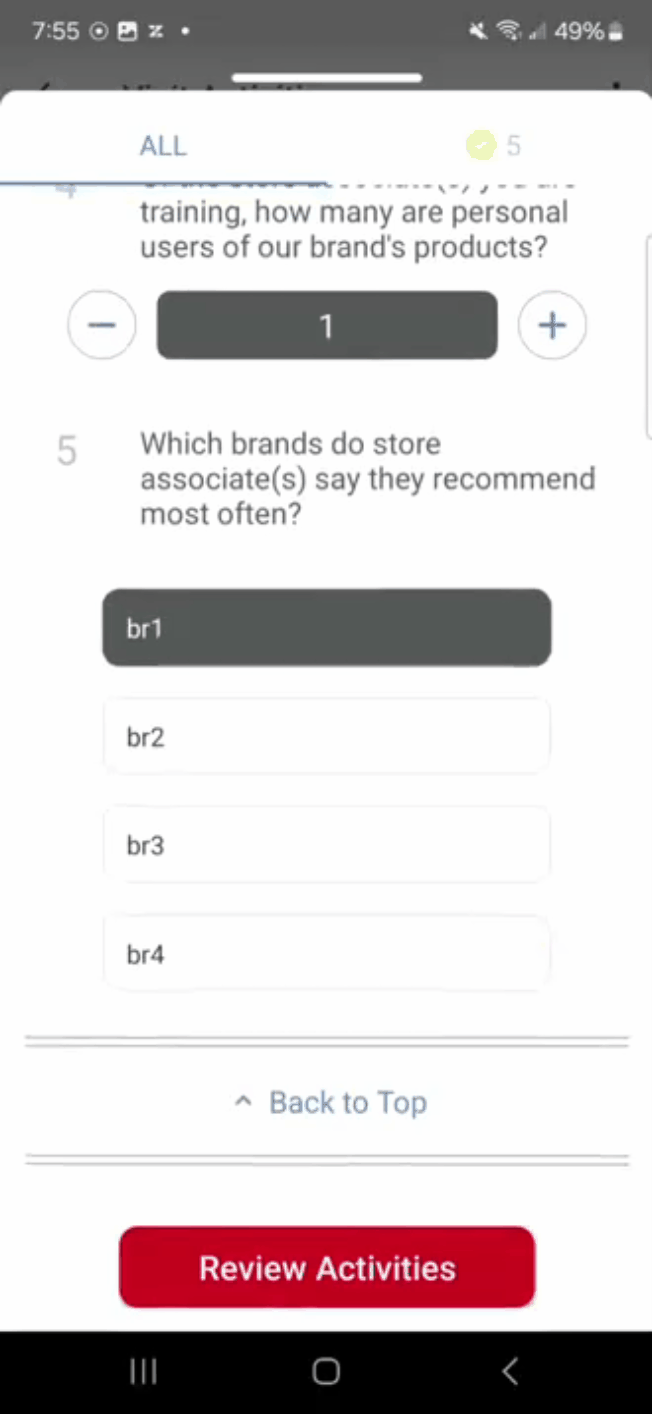
Task: Choose br2 as recommended brand
Action: [x=327, y=737]
